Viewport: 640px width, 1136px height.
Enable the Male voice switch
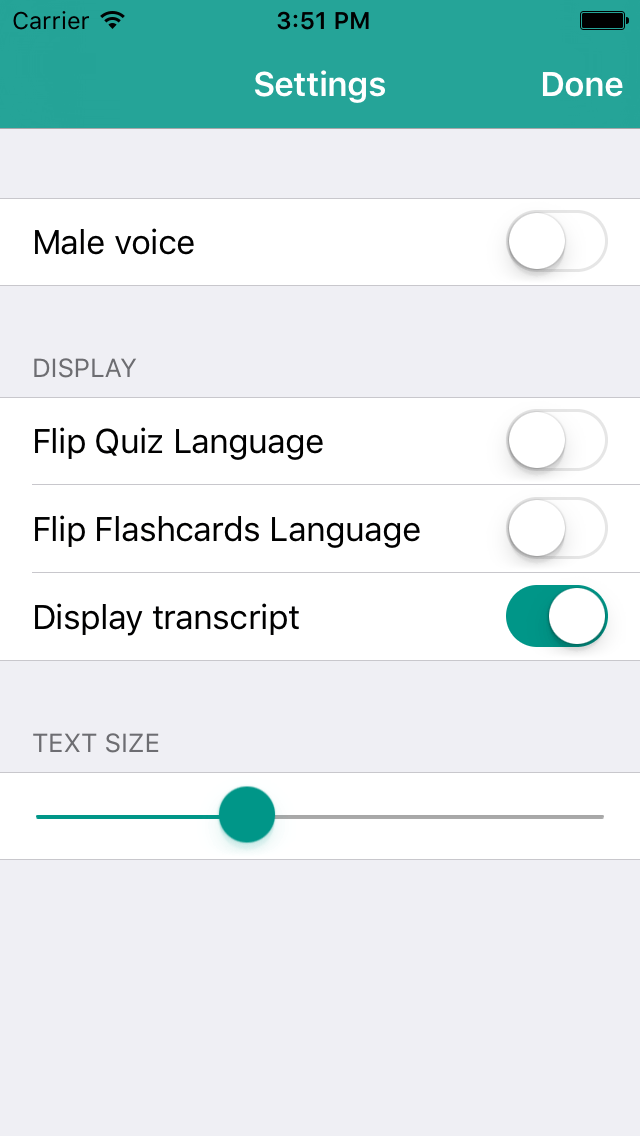(557, 241)
